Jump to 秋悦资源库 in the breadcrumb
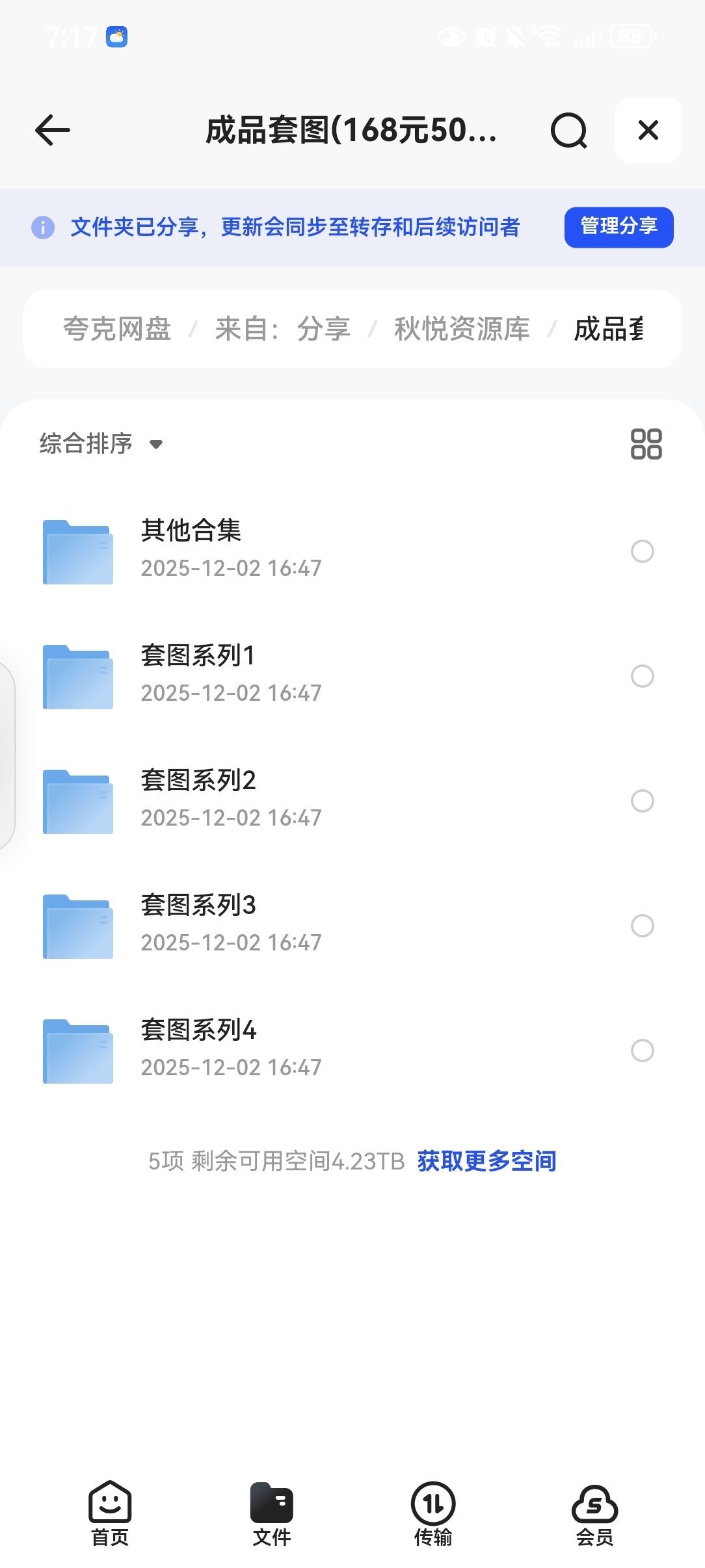705x1568 pixels. tap(462, 329)
